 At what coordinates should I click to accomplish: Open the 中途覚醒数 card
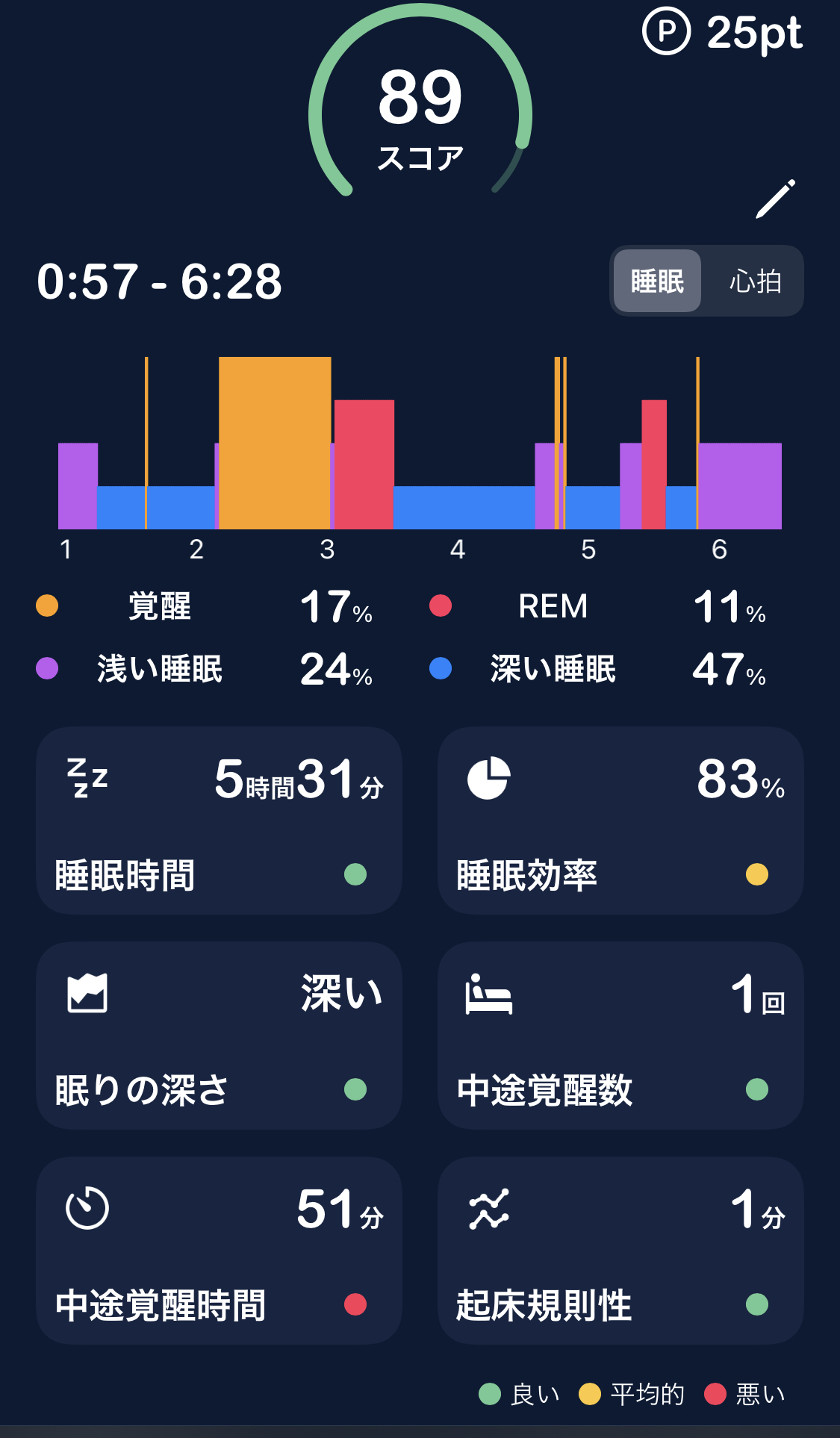(x=620, y=1036)
